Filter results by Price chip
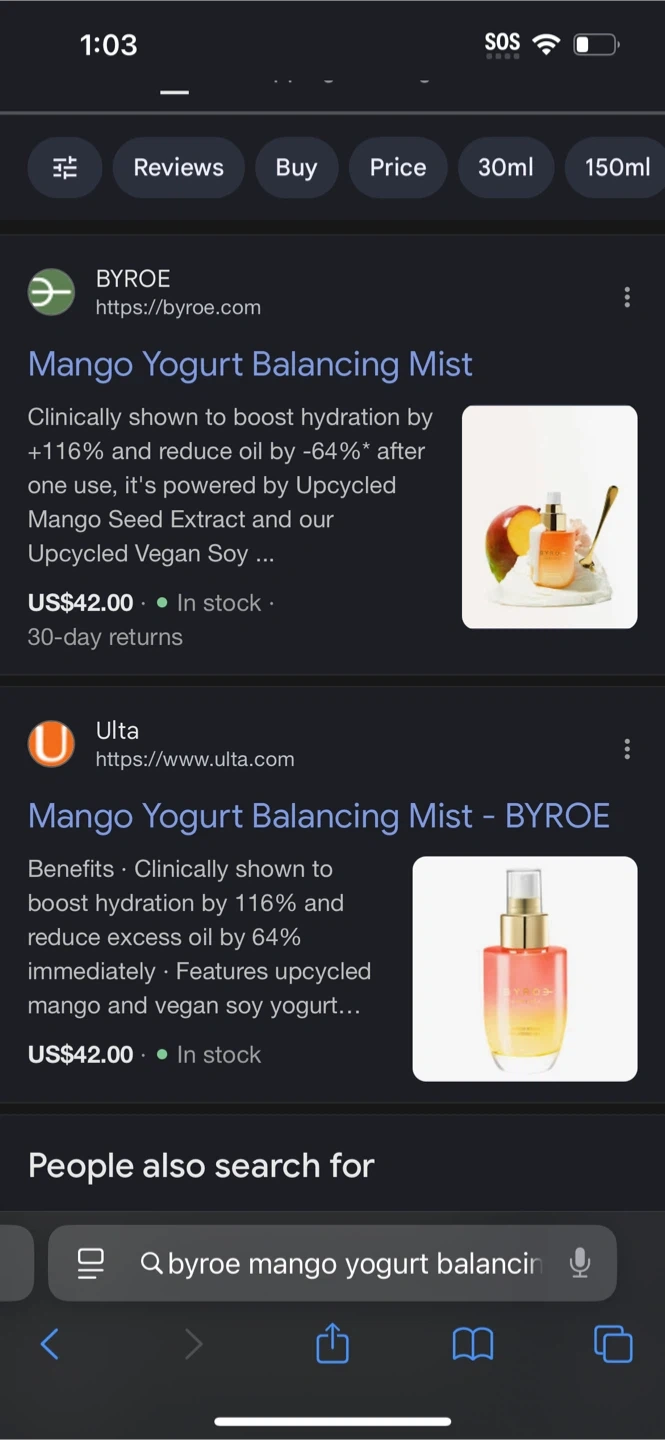 398,168
